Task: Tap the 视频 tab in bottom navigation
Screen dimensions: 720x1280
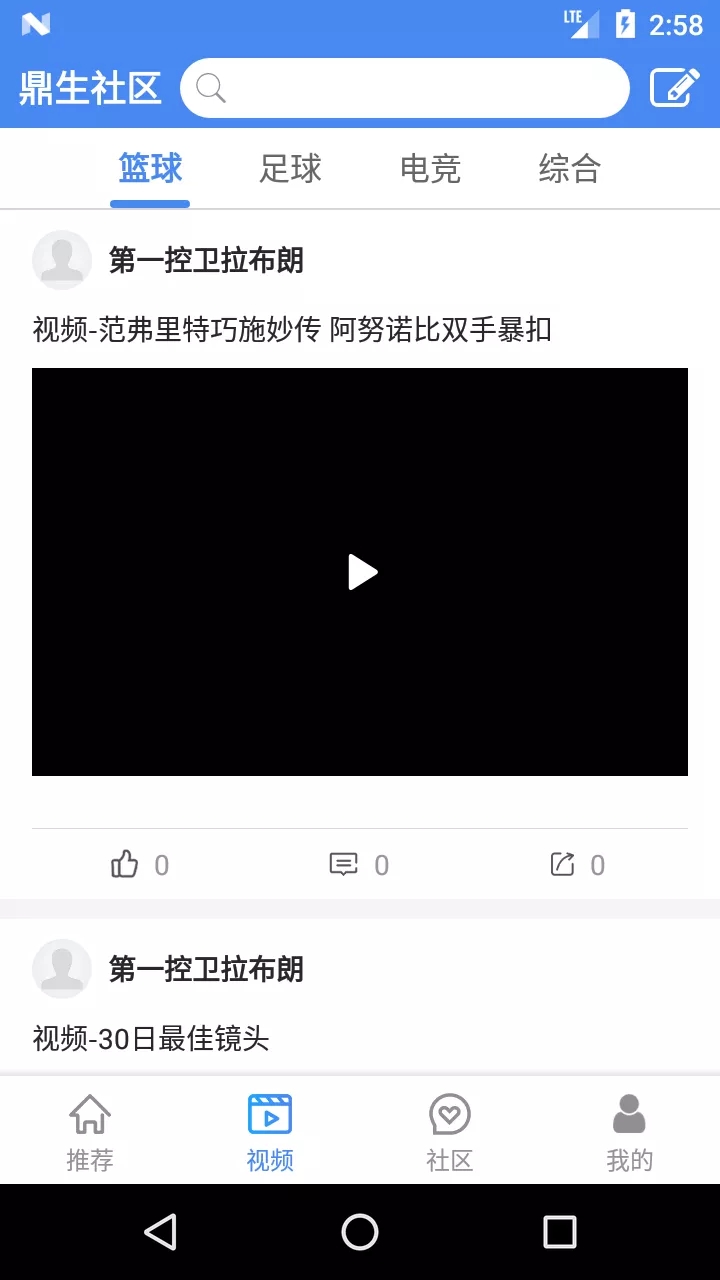Action: tap(270, 1132)
